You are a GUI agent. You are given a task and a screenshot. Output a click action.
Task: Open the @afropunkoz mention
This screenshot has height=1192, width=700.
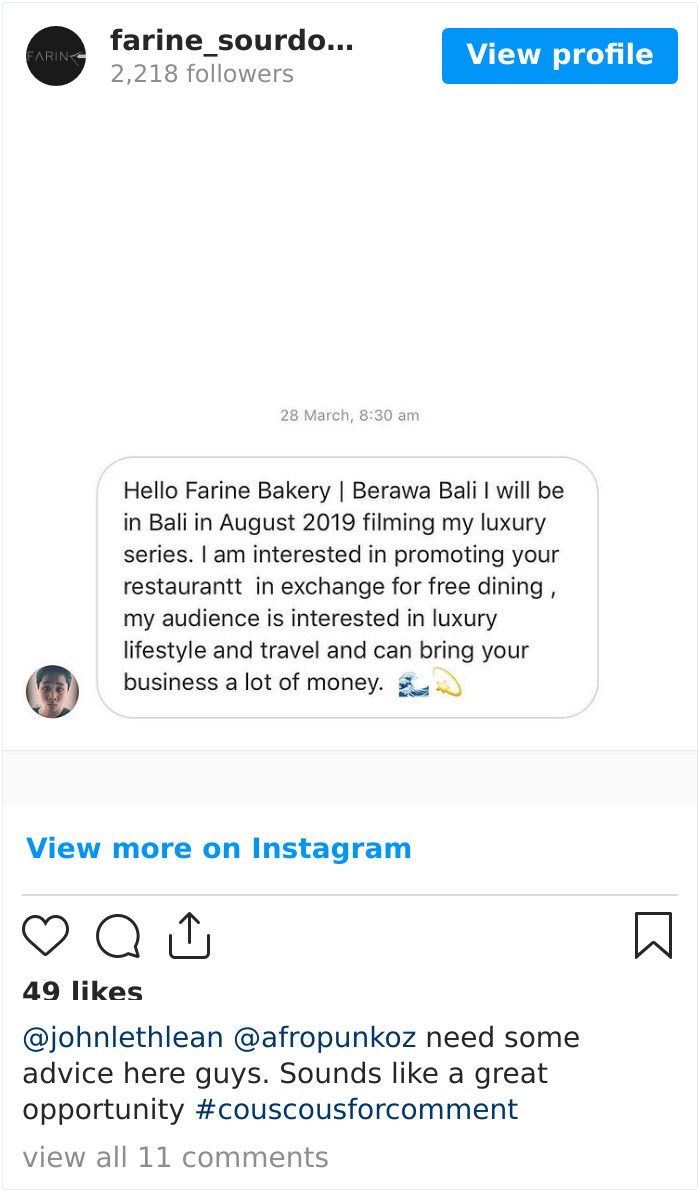[324, 1038]
